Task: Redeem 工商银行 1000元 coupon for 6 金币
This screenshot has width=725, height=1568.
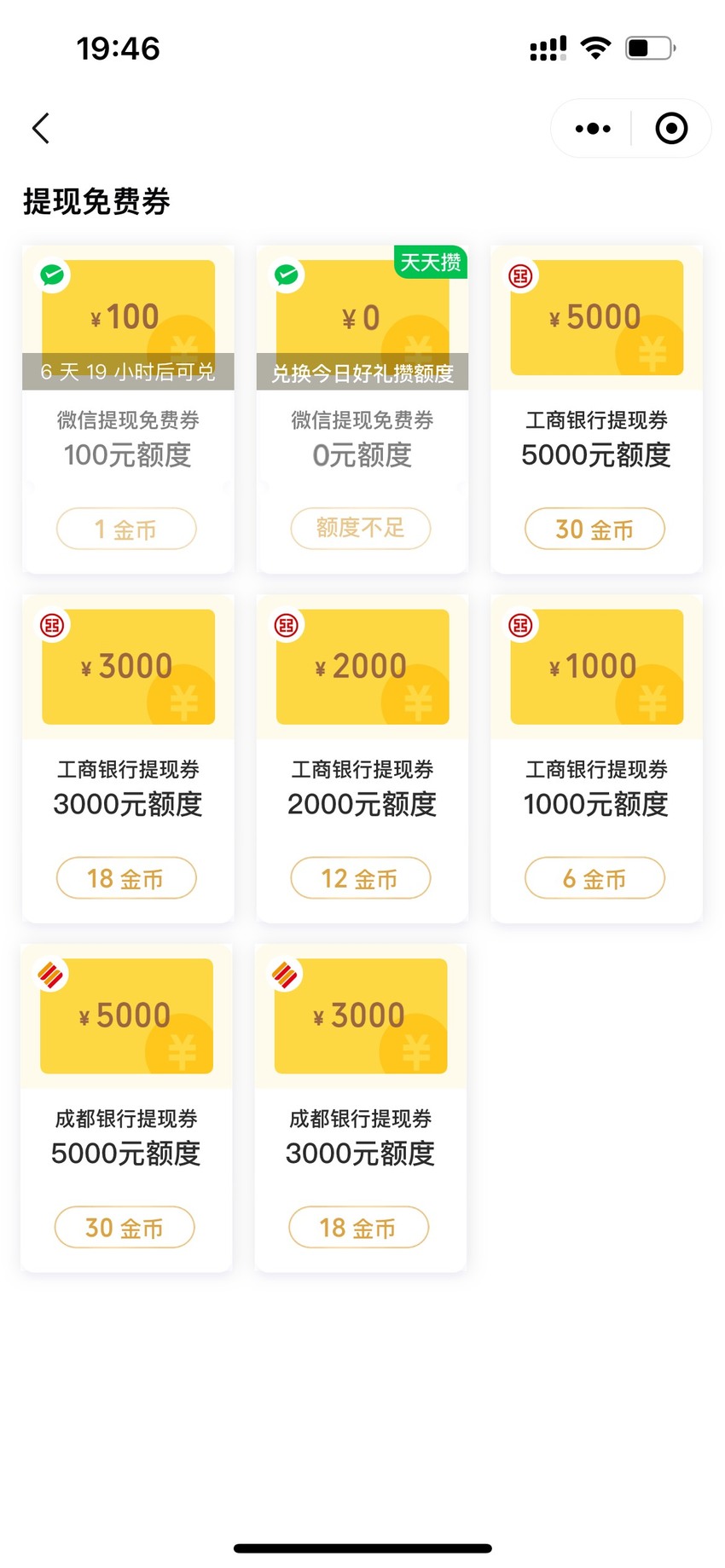Action: 594,878
